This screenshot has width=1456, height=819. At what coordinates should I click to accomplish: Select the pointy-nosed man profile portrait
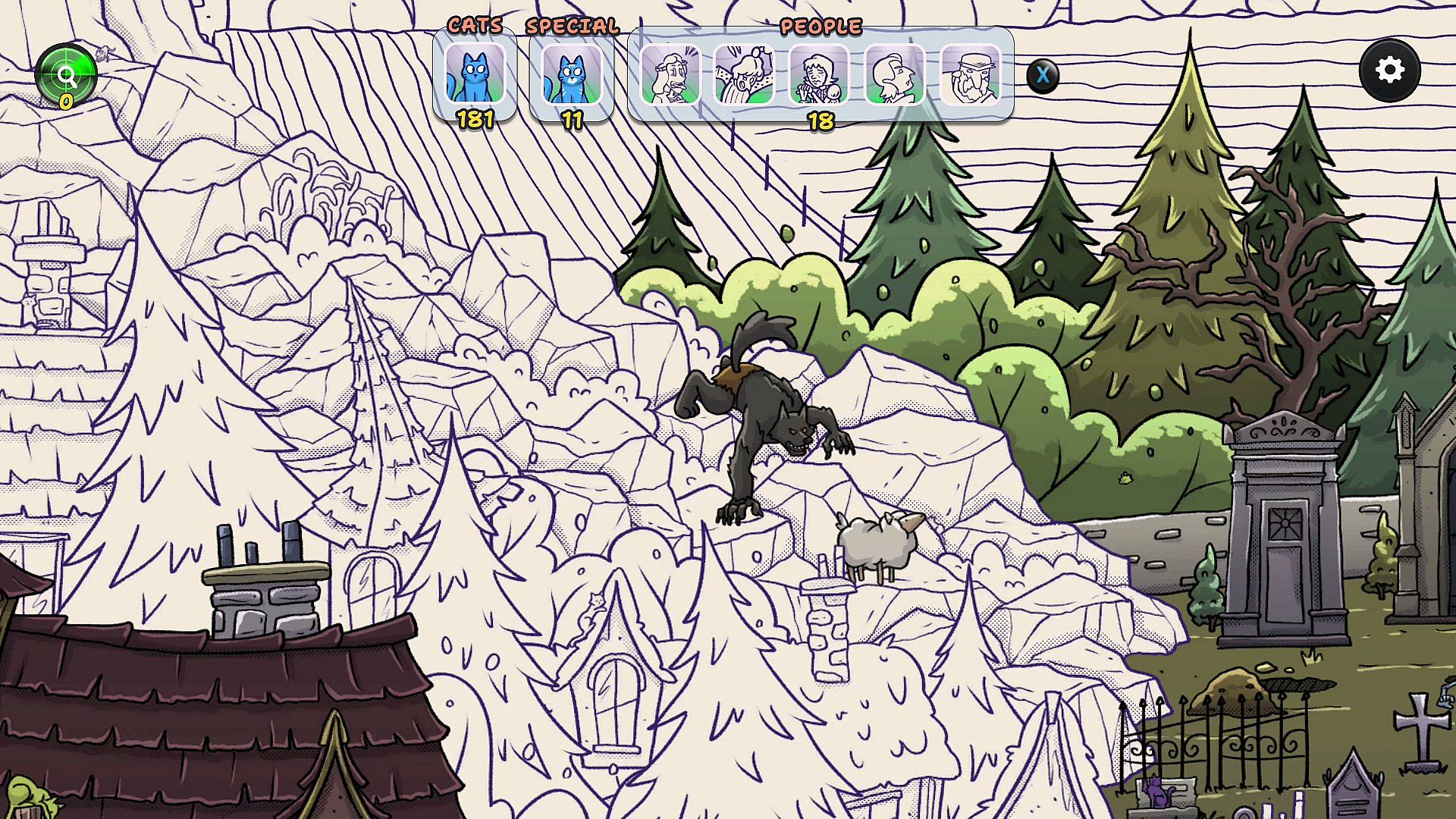(895, 74)
